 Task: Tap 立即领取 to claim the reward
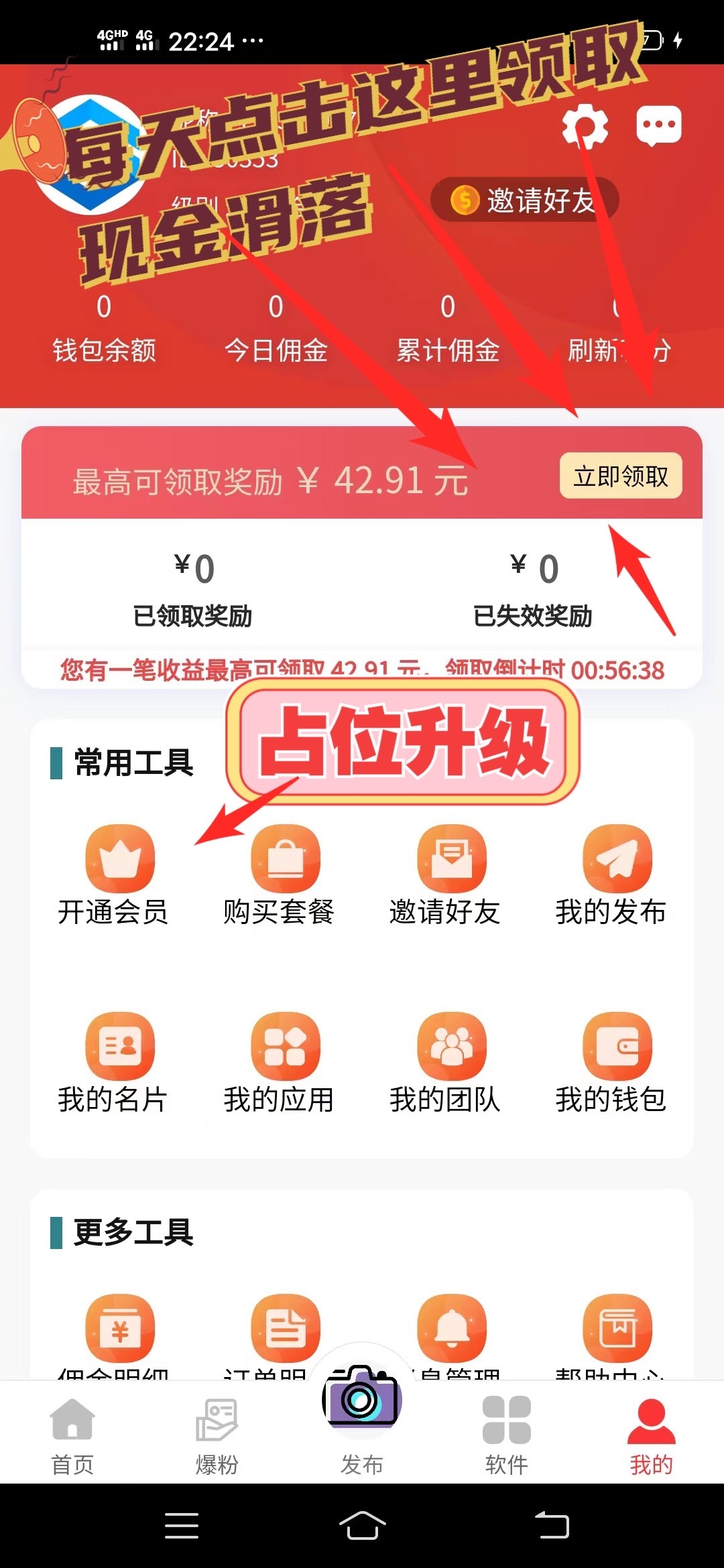tap(620, 476)
